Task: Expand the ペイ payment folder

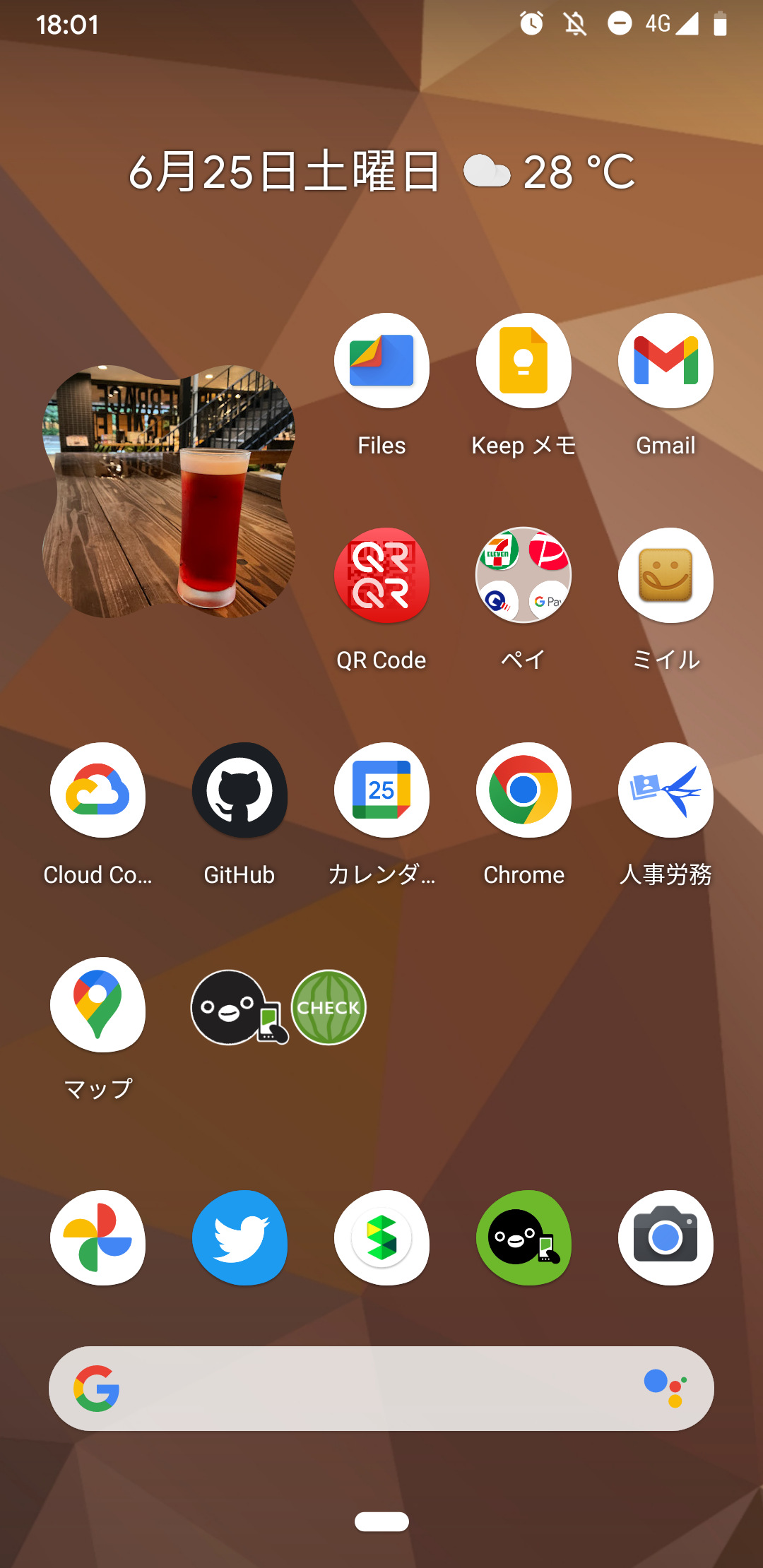Action: click(x=524, y=576)
